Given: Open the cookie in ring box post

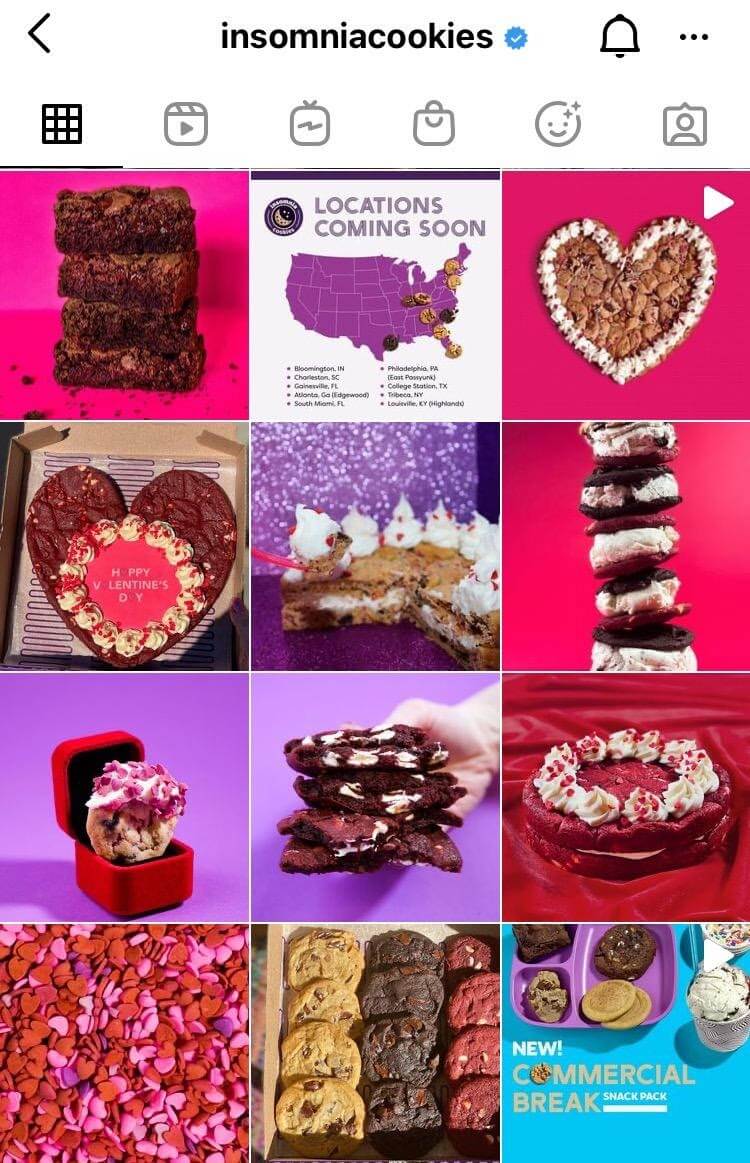Looking at the screenshot, I should click(124, 797).
